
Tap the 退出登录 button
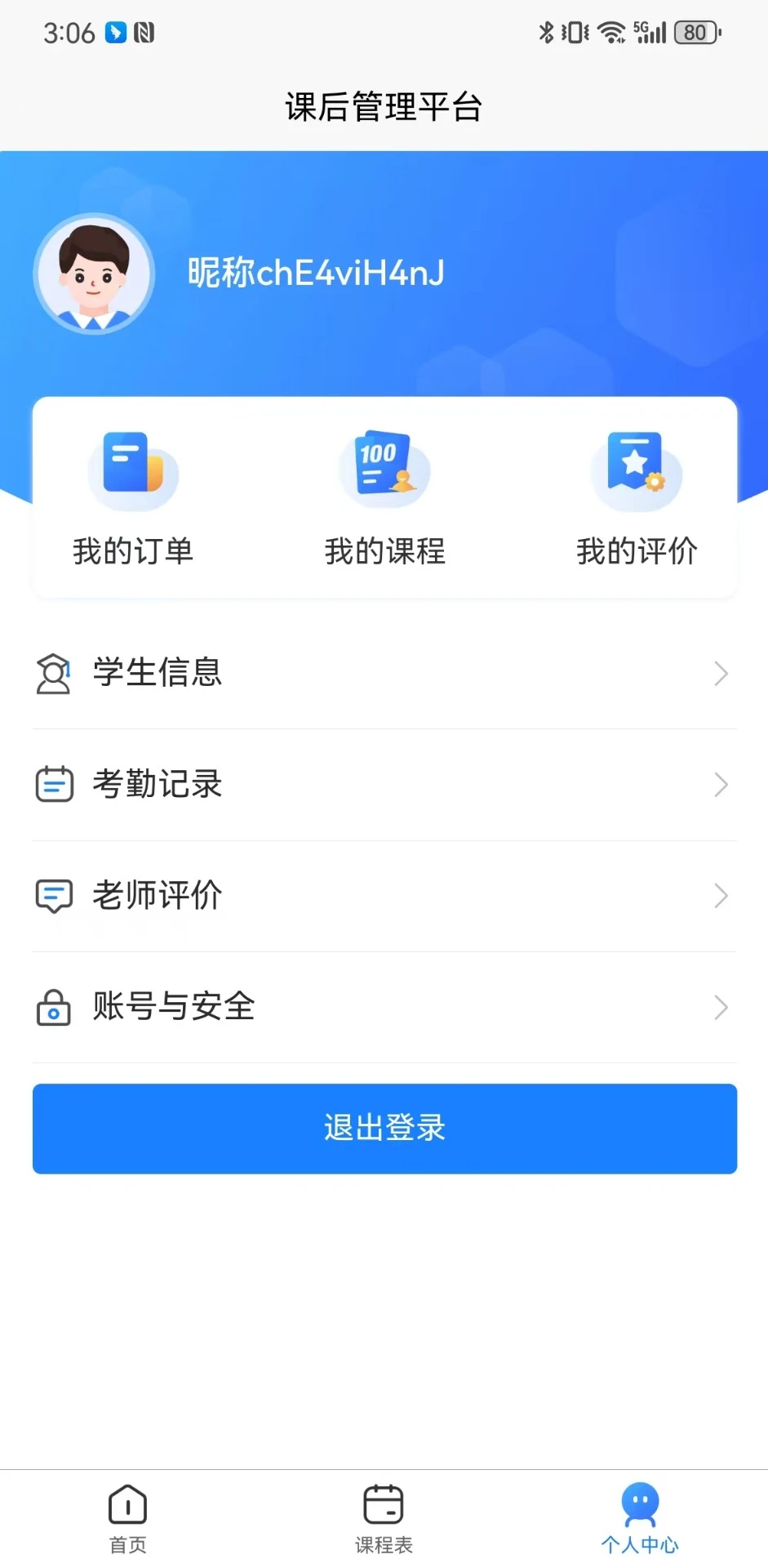click(384, 1128)
